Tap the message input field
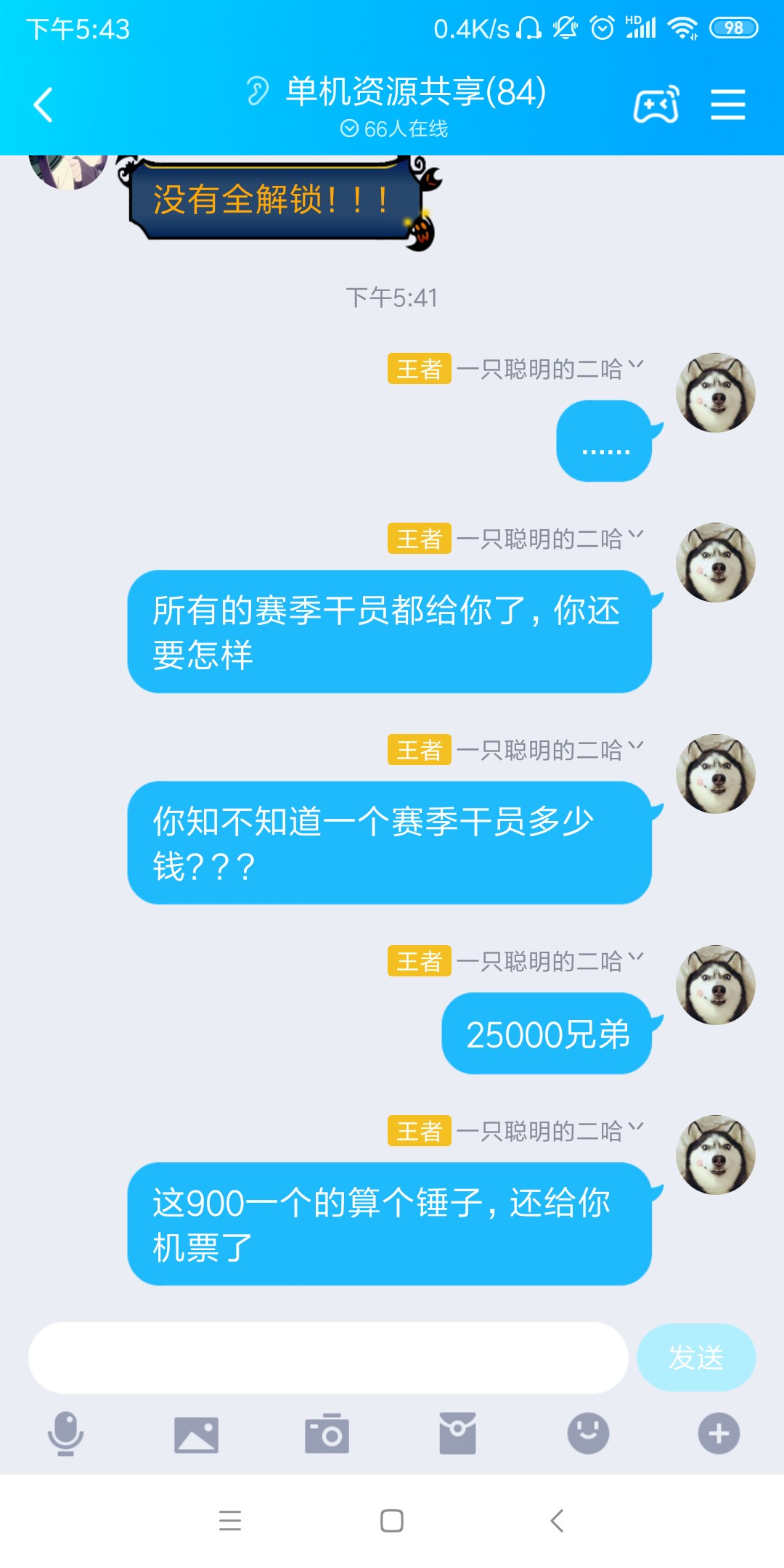 pyautogui.click(x=327, y=1357)
